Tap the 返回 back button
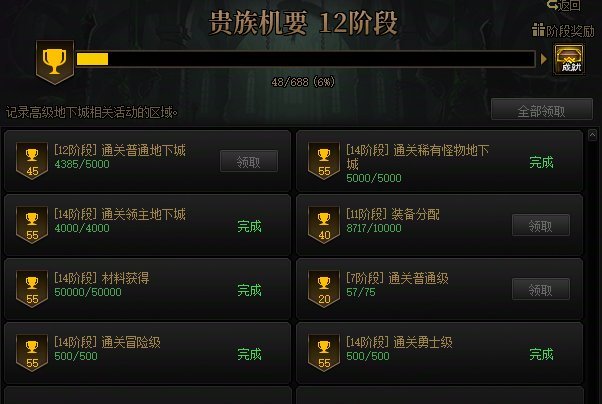 coord(563,6)
